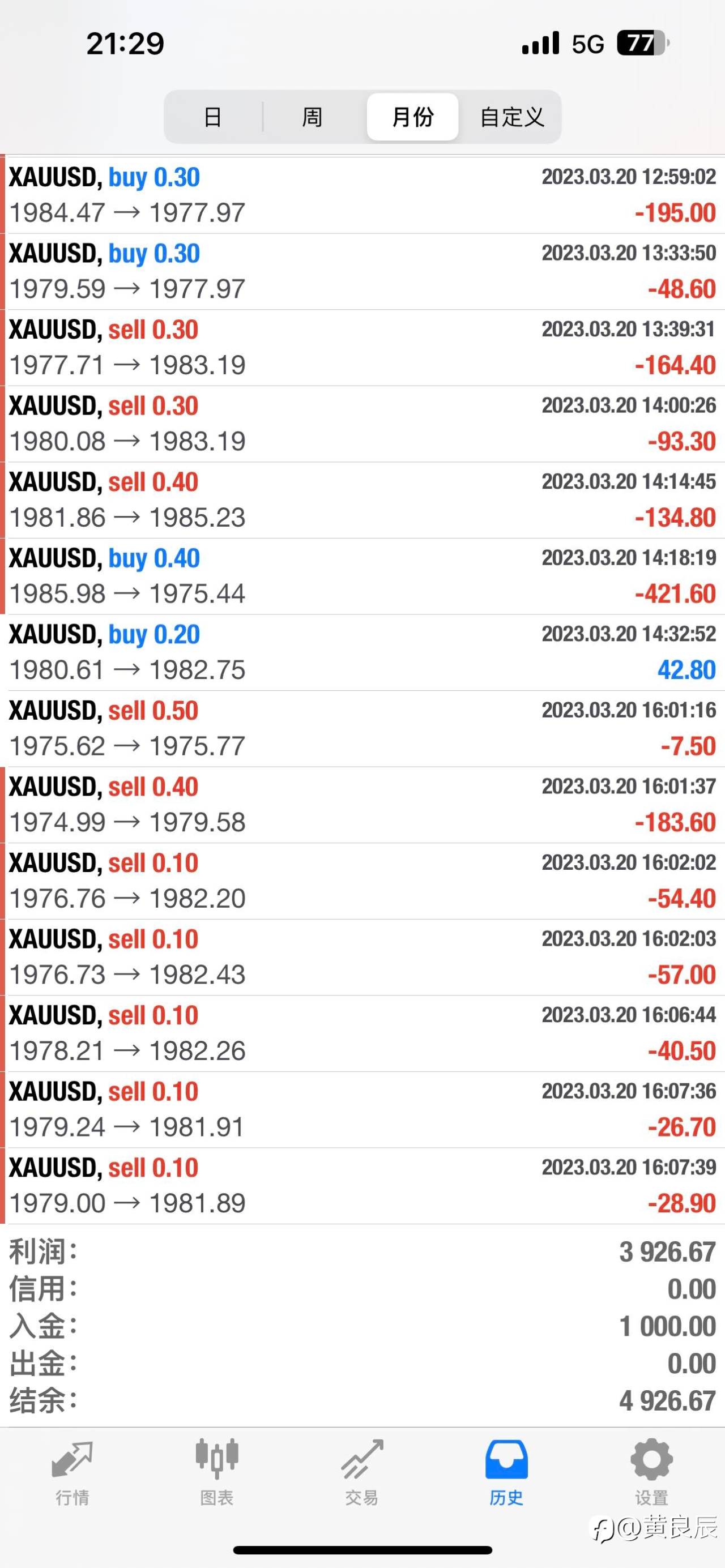The width and height of the screenshot is (725, 1568).
Task: Open the sell 0.40 trade at 16:01:37
Action: tap(362, 805)
